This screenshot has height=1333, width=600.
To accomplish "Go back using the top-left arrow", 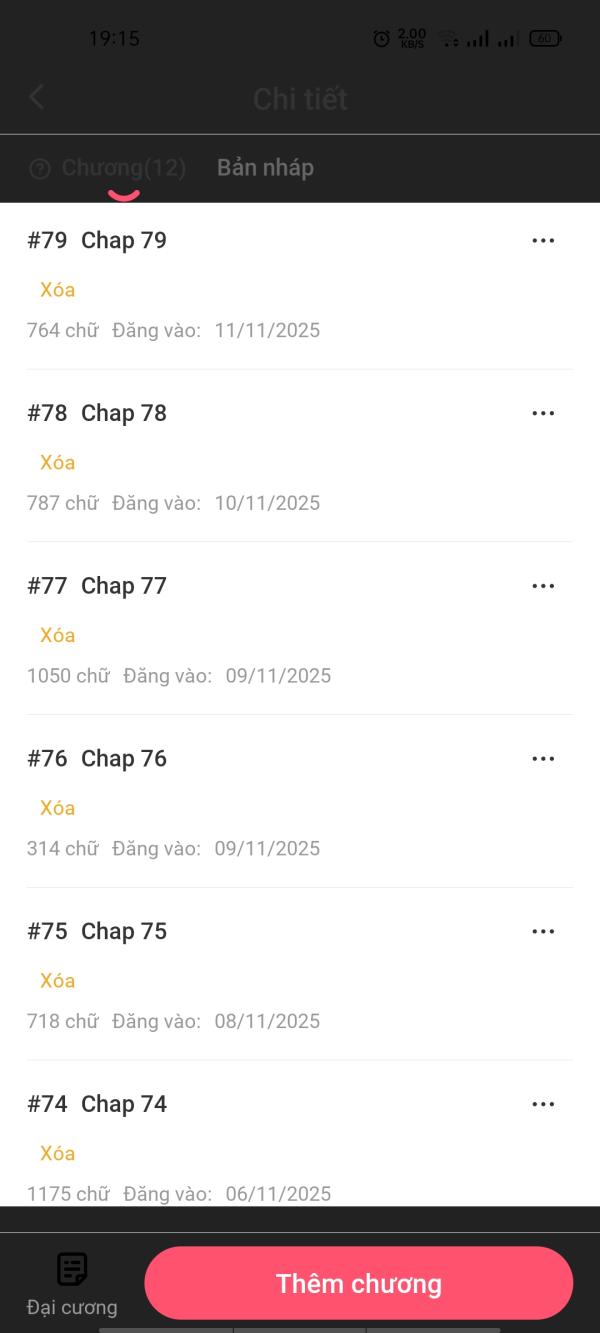I will pyautogui.click(x=37, y=97).
